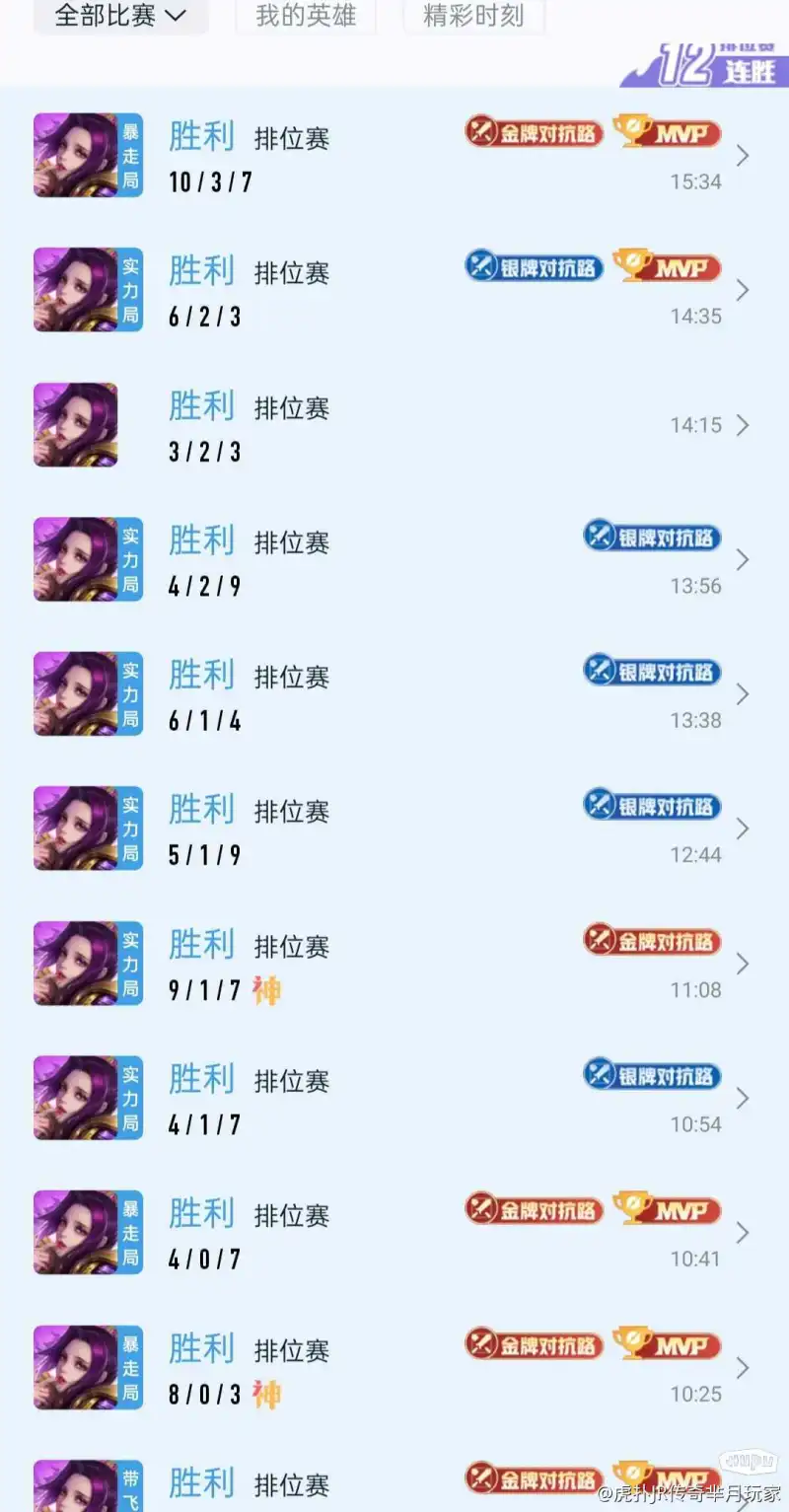
Task: Open the 4/0/7 match at 10:41
Action: point(394,1233)
